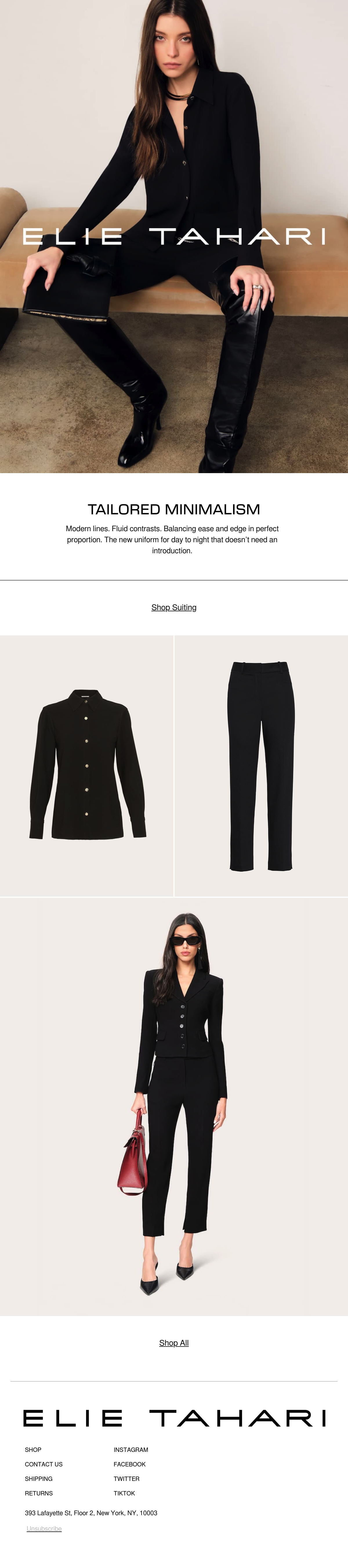Visit the INSTAGRAM page
The width and height of the screenshot is (348, 1568).
point(131,1450)
